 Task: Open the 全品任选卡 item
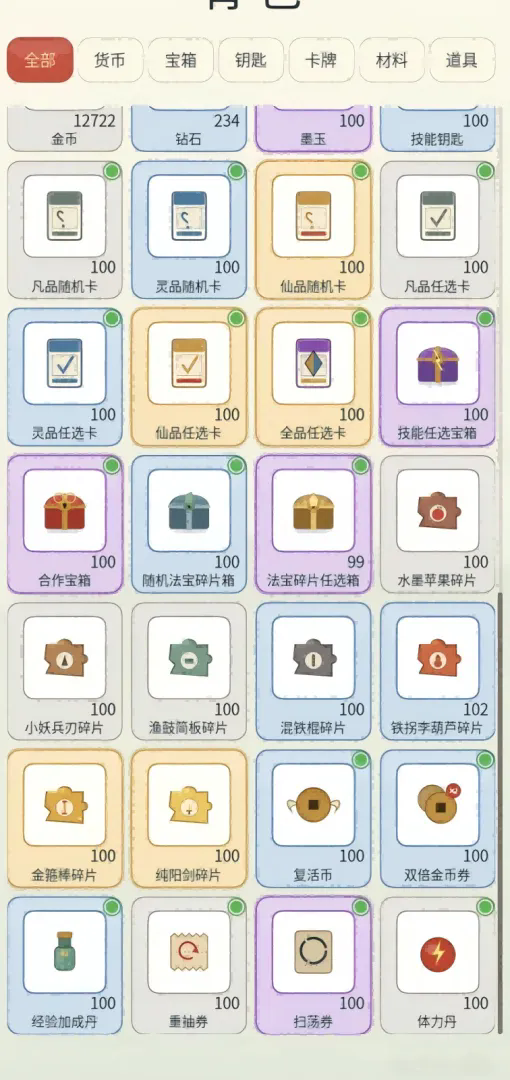point(314,377)
